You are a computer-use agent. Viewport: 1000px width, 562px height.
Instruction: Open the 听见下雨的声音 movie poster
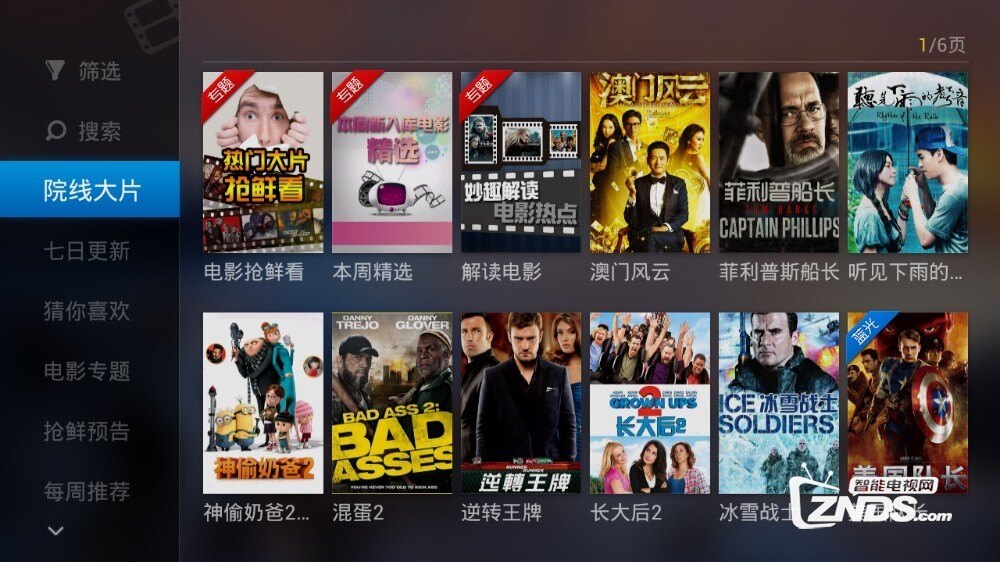[x=907, y=162]
